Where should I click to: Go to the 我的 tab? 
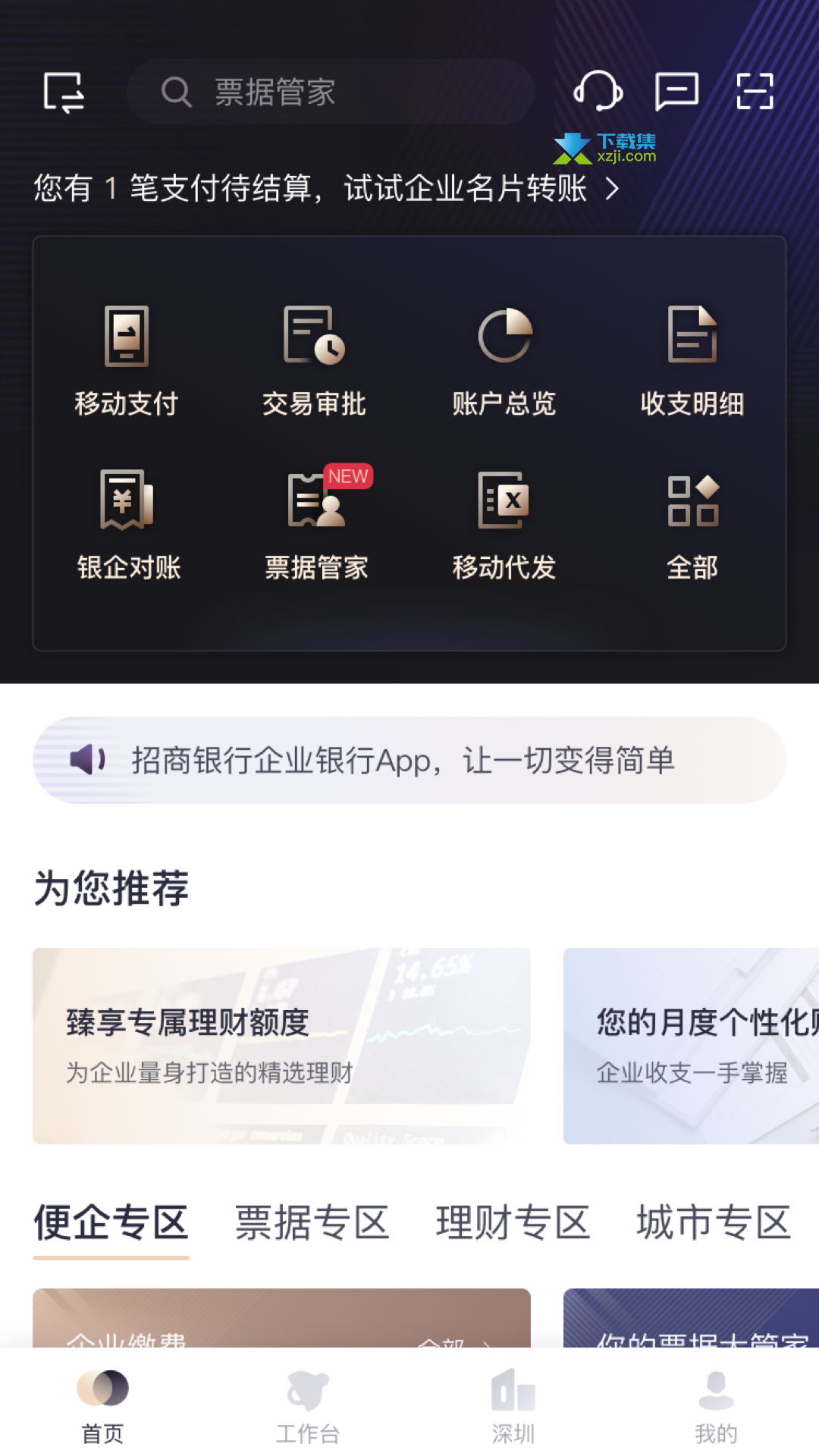(716, 1407)
